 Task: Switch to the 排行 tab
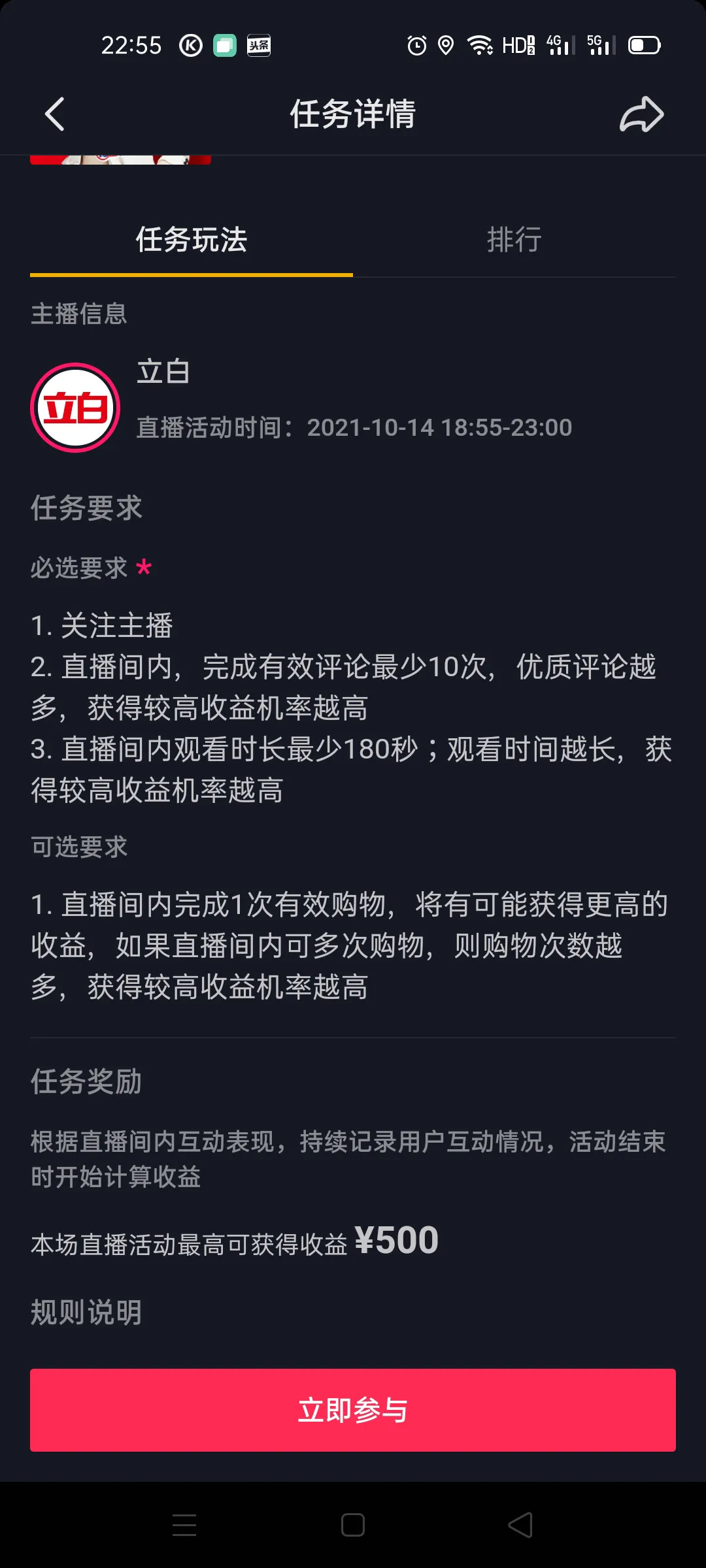point(514,240)
